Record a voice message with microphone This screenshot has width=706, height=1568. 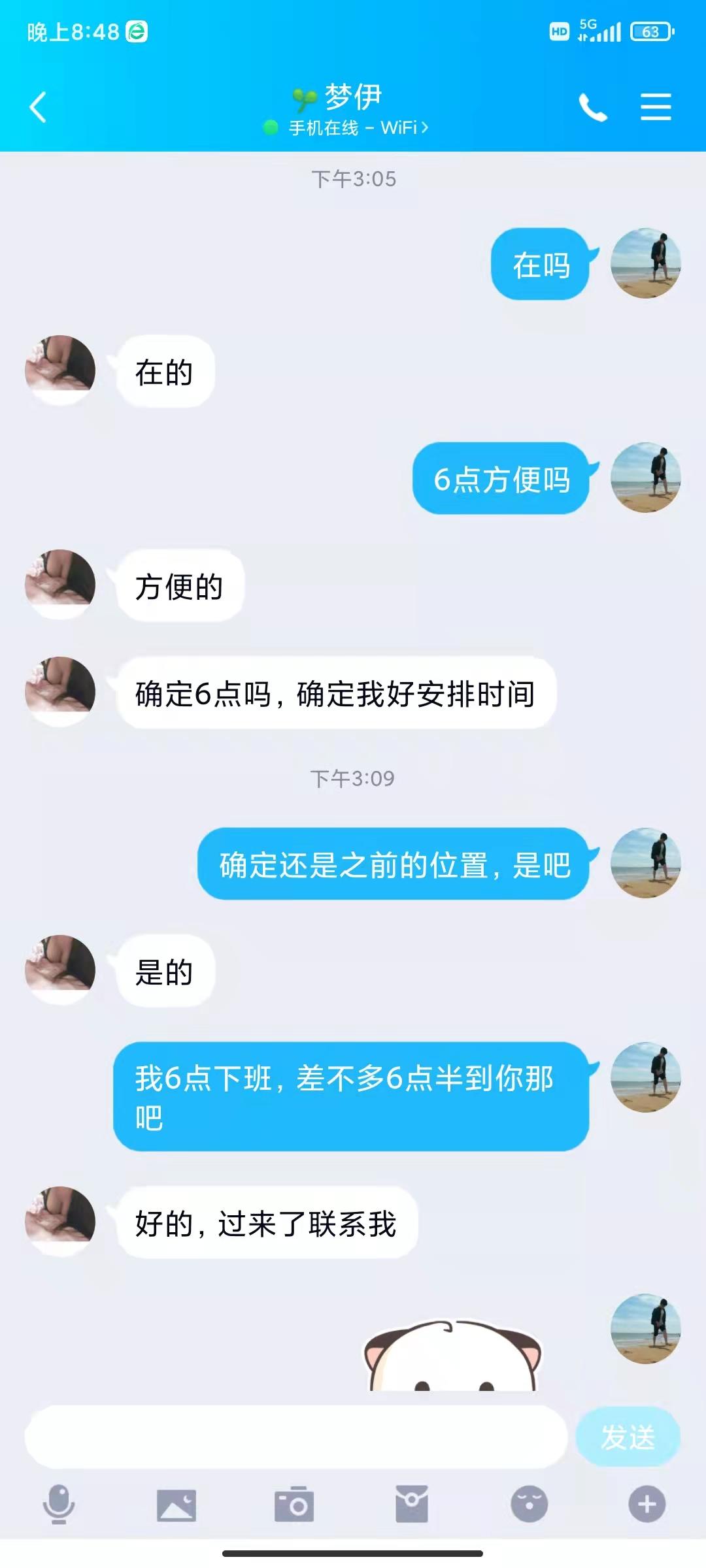coord(59,1504)
